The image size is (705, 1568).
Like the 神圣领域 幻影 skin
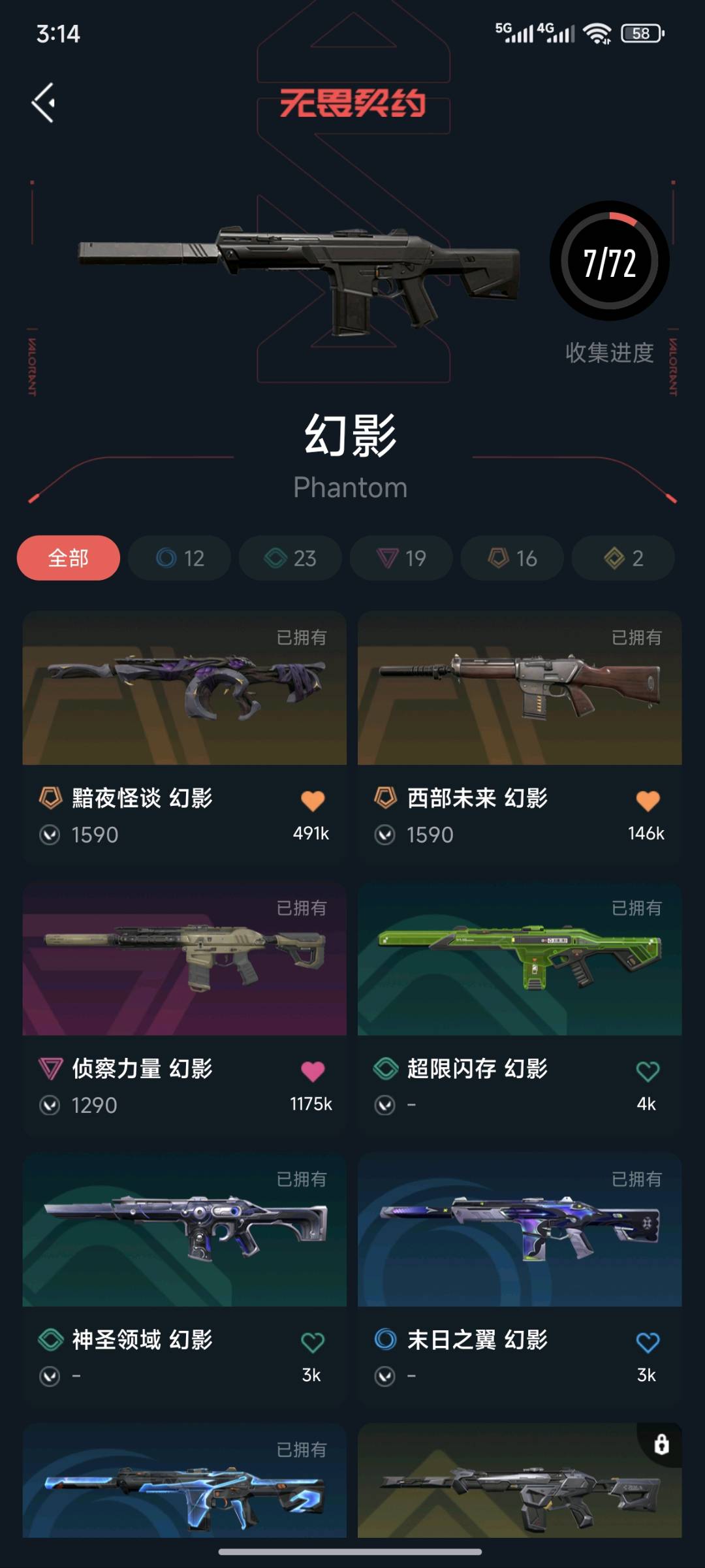click(313, 1342)
